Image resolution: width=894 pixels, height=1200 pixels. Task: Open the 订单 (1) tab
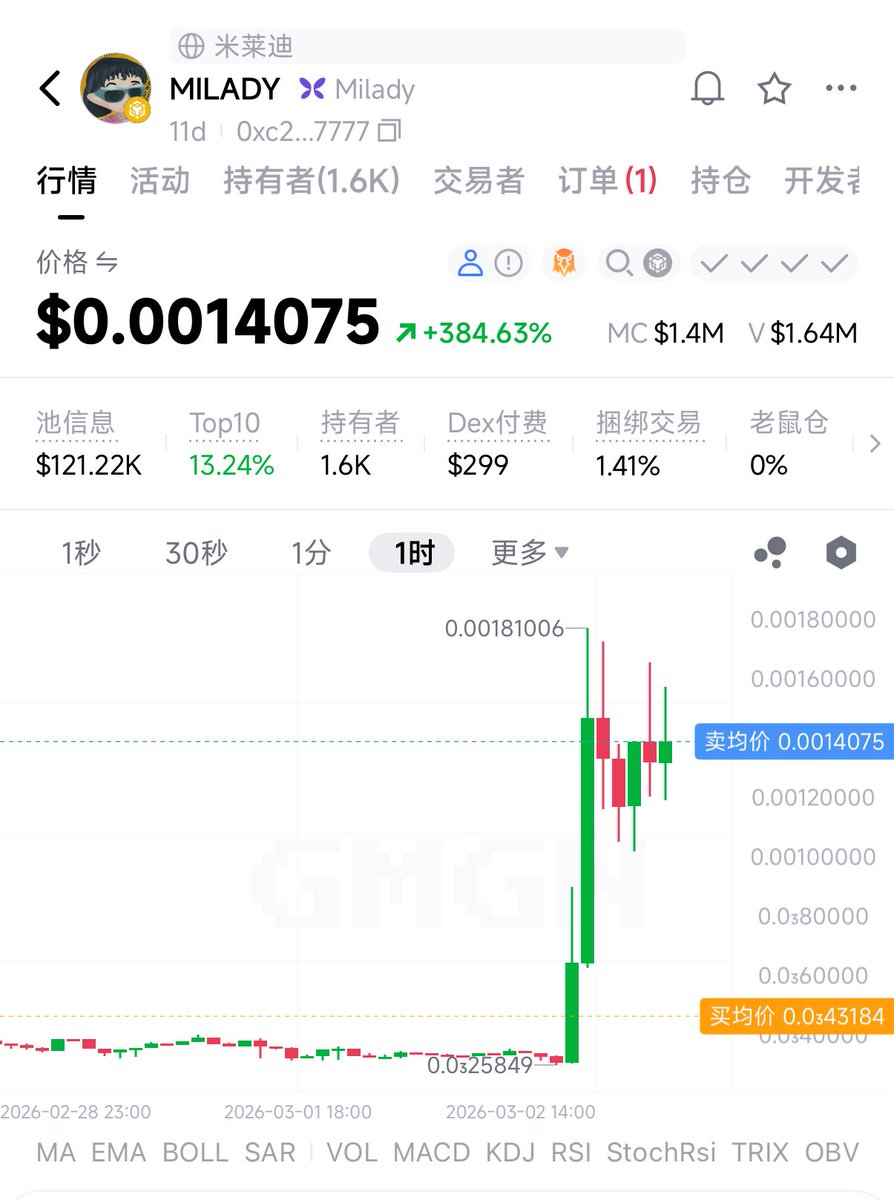coord(607,181)
